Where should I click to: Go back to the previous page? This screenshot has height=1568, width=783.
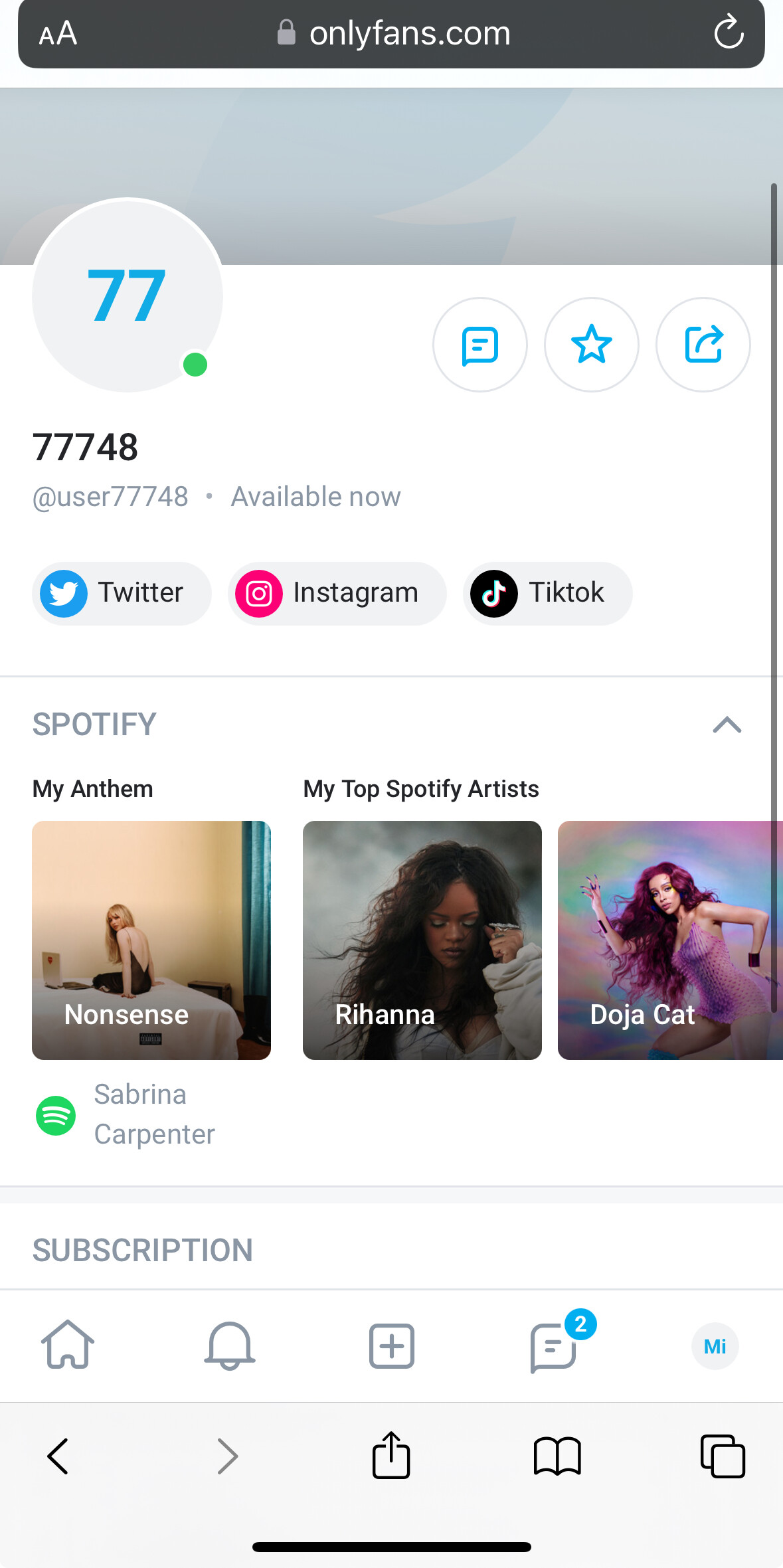click(x=58, y=1456)
